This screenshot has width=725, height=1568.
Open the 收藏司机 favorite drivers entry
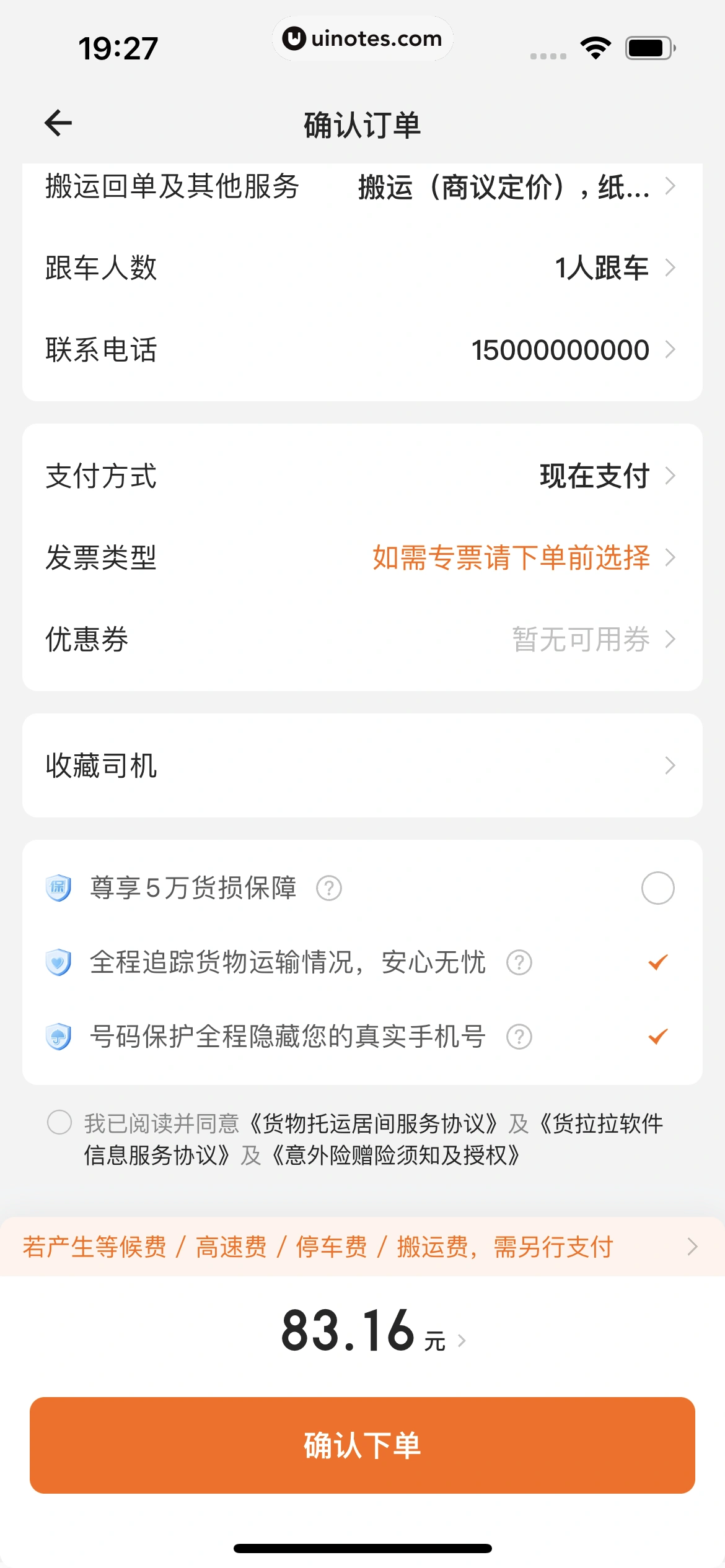362,766
